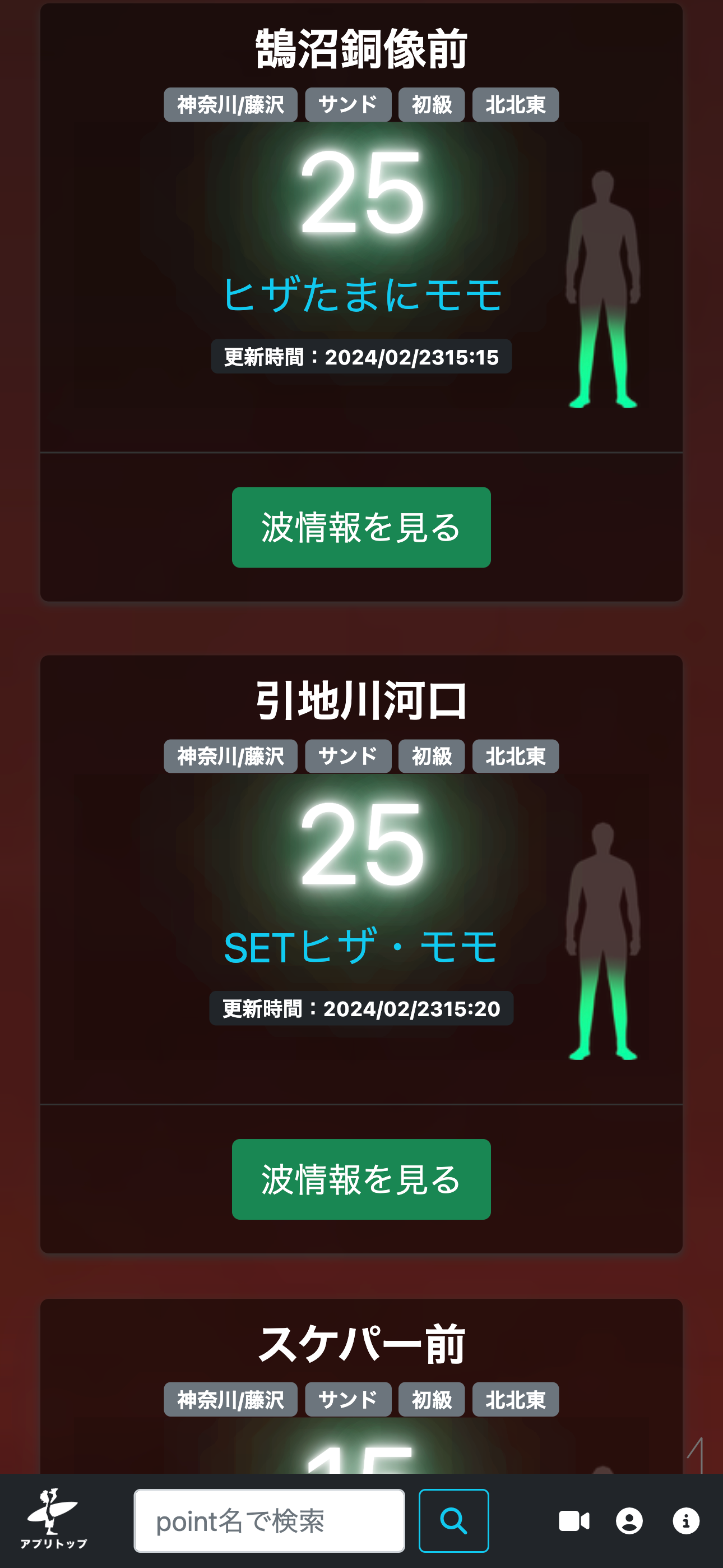Viewport: 723px width, 1568px height.
Task: Go to アプリトップ home
Action: 54,1519
